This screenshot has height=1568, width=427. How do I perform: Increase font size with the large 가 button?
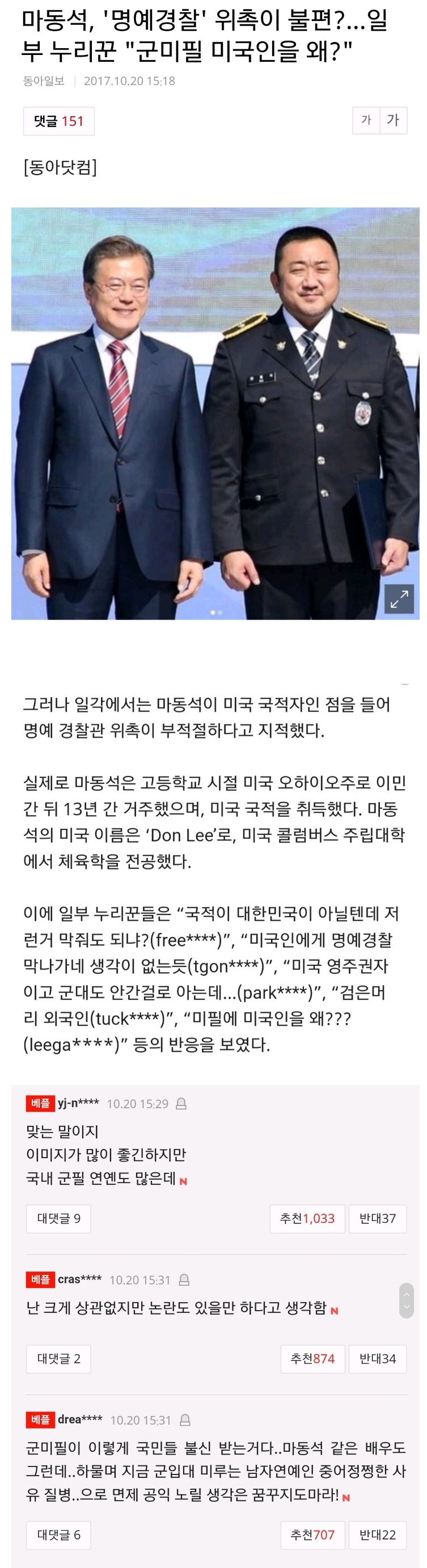(393, 120)
